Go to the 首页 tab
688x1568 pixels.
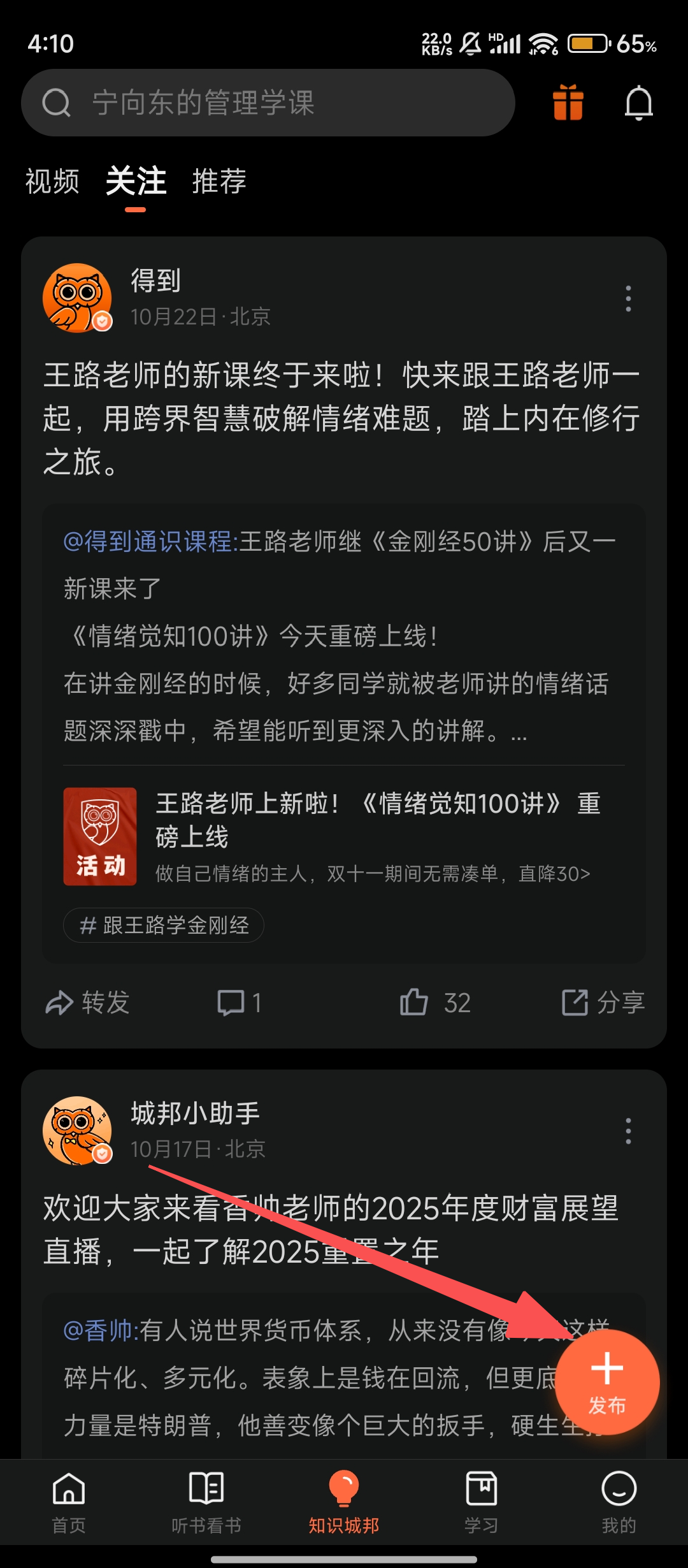[69, 1502]
